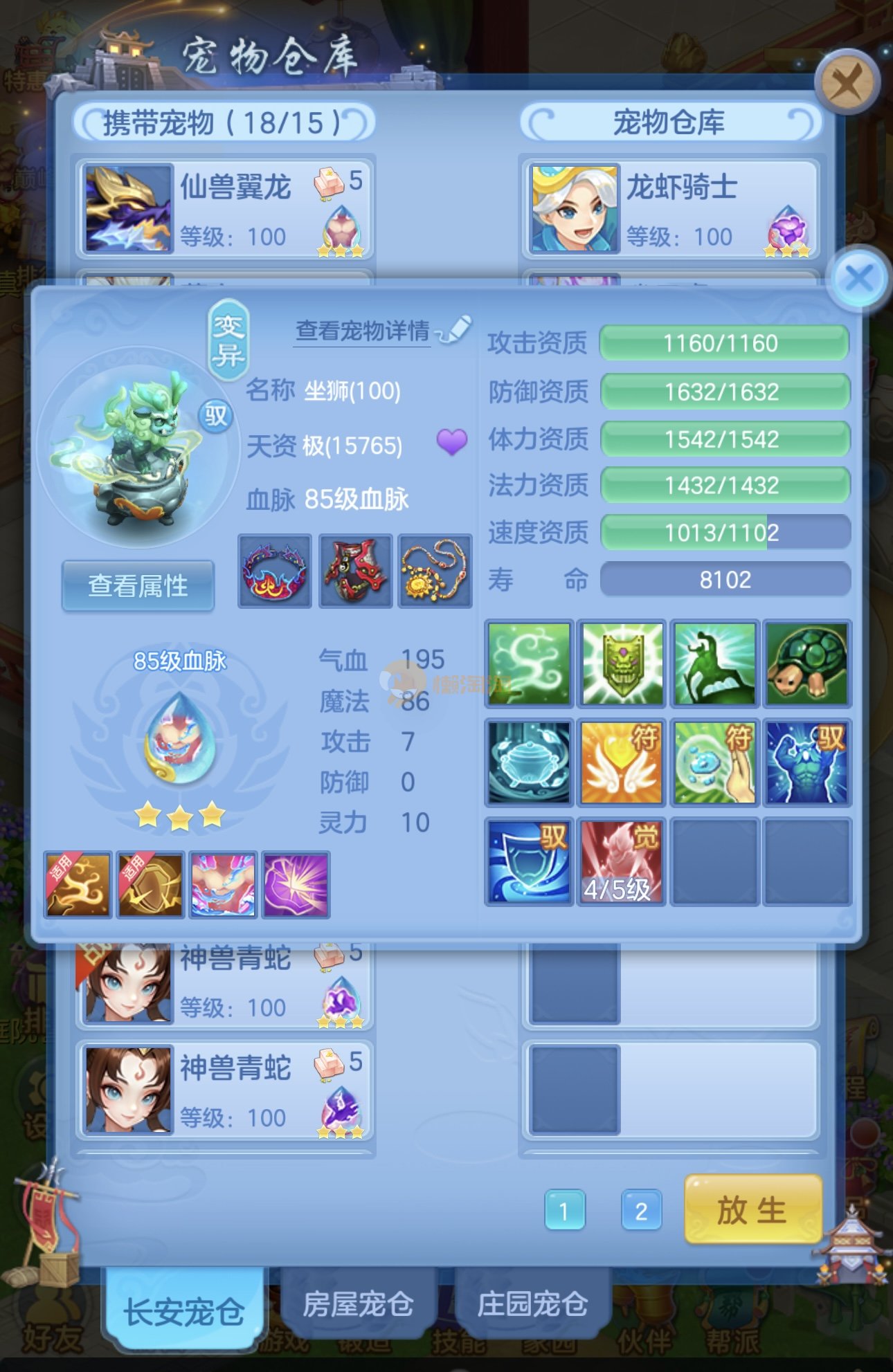Inspect the pet armor equipment slot
The height and width of the screenshot is (1372, 893).
[x=355, y=571]
